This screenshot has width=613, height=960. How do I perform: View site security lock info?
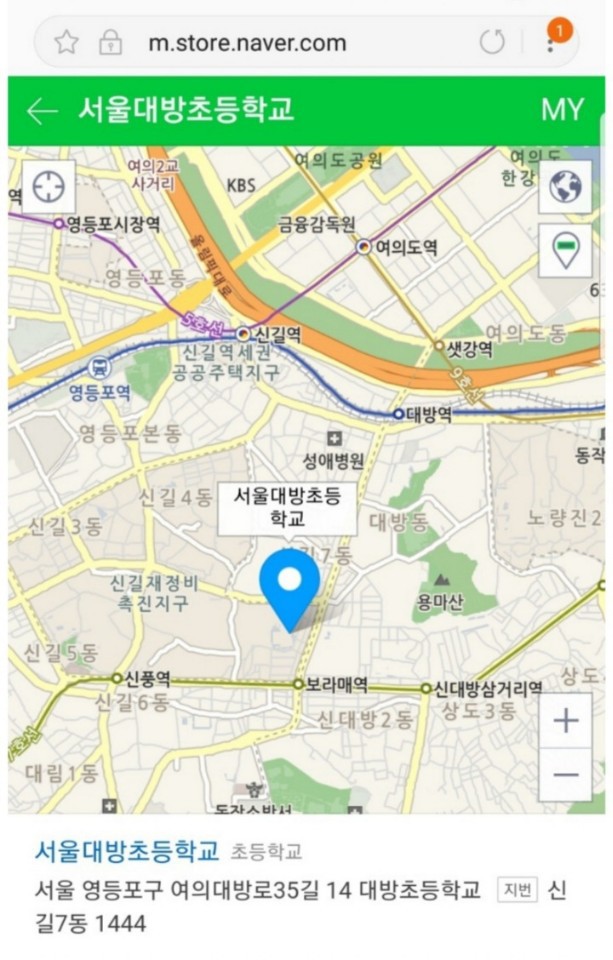pyautogui.click(x=110, y=42)
